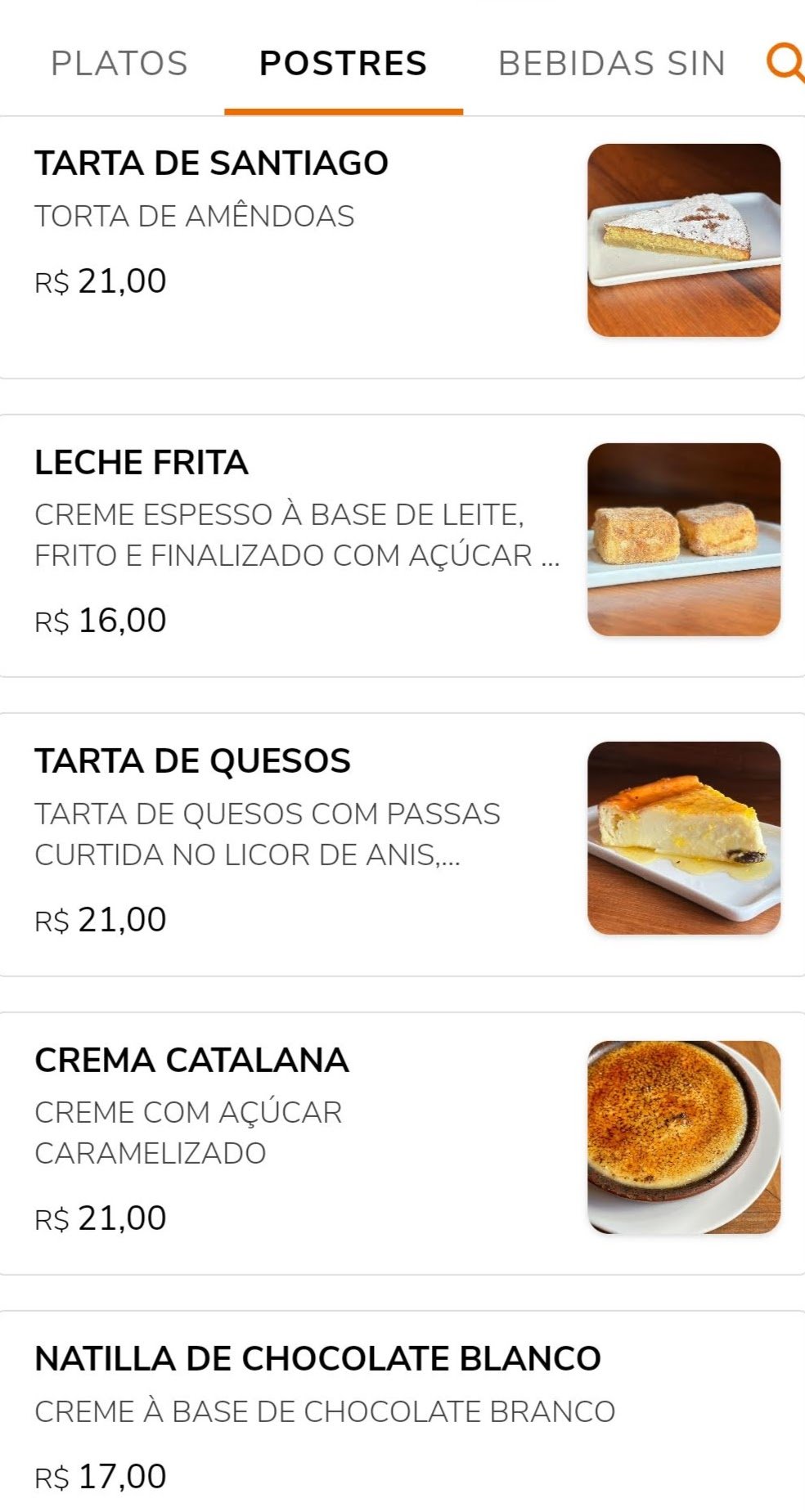Switch to the Bebidas Sin tab
The height and width of the screenshot is (1512, 805).
[x=612, y=64]
